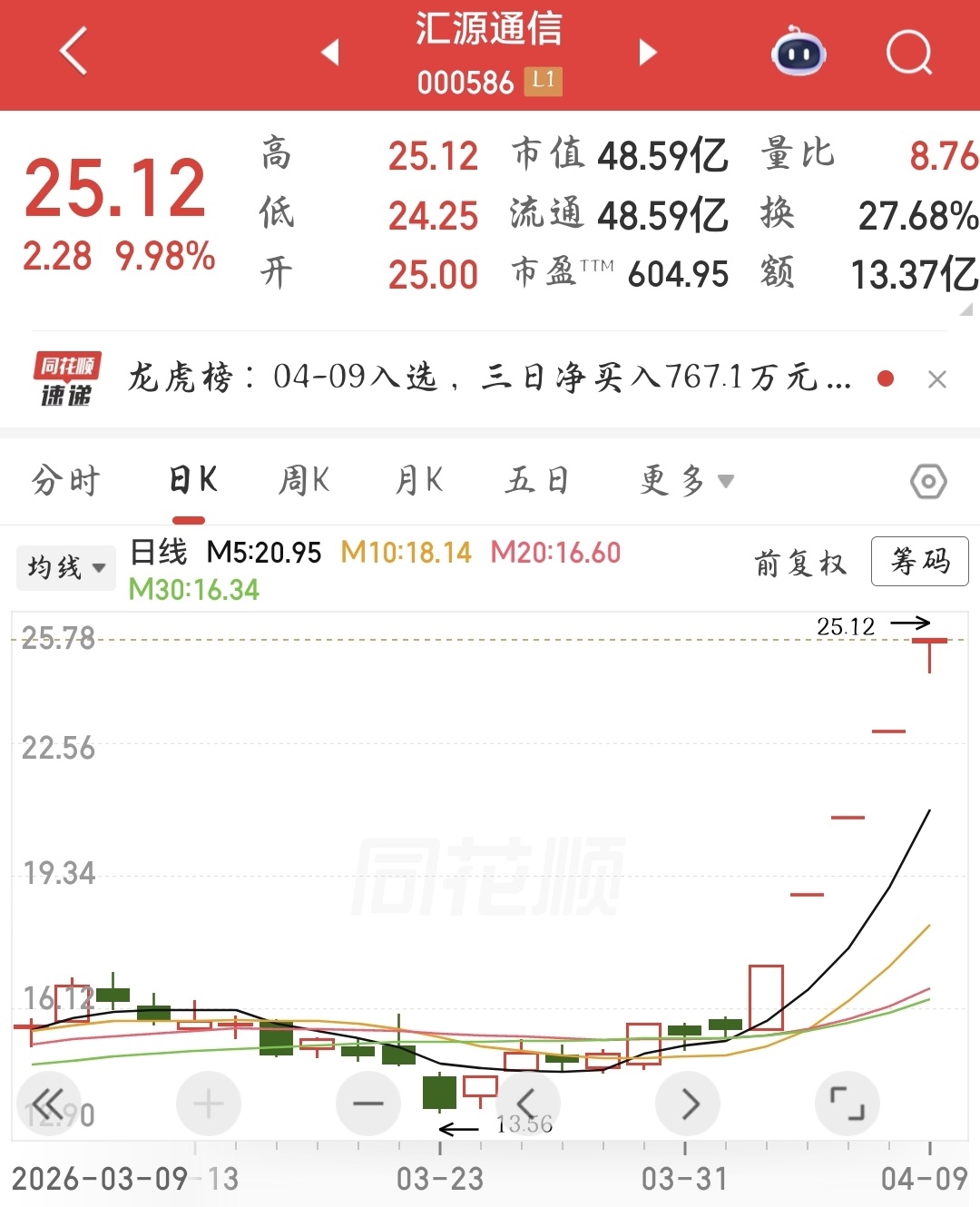This screenshot has width=980, height=1207.
Task: Switch to the 分时 chart tab
Action: click(x=65, y=480)
